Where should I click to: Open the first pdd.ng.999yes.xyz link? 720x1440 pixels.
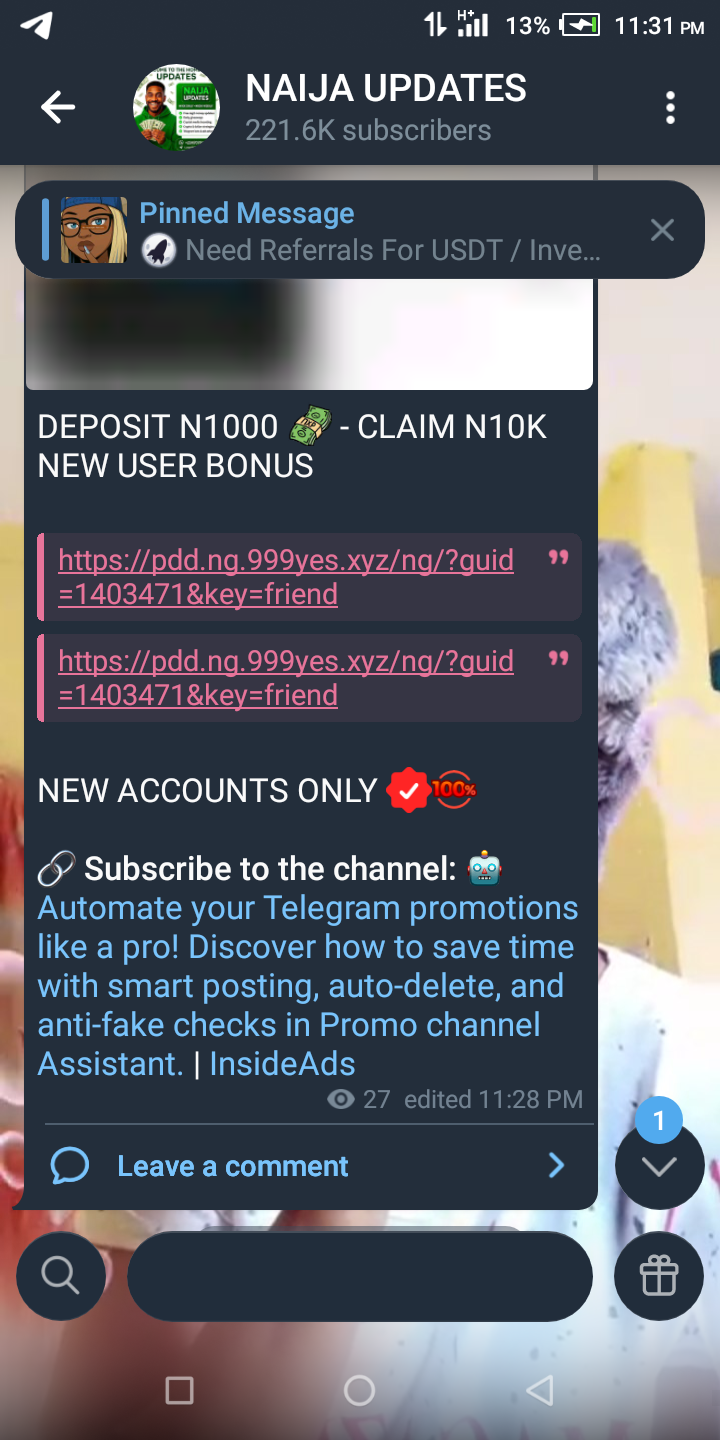pyautogui.click(x=286, y=577)
